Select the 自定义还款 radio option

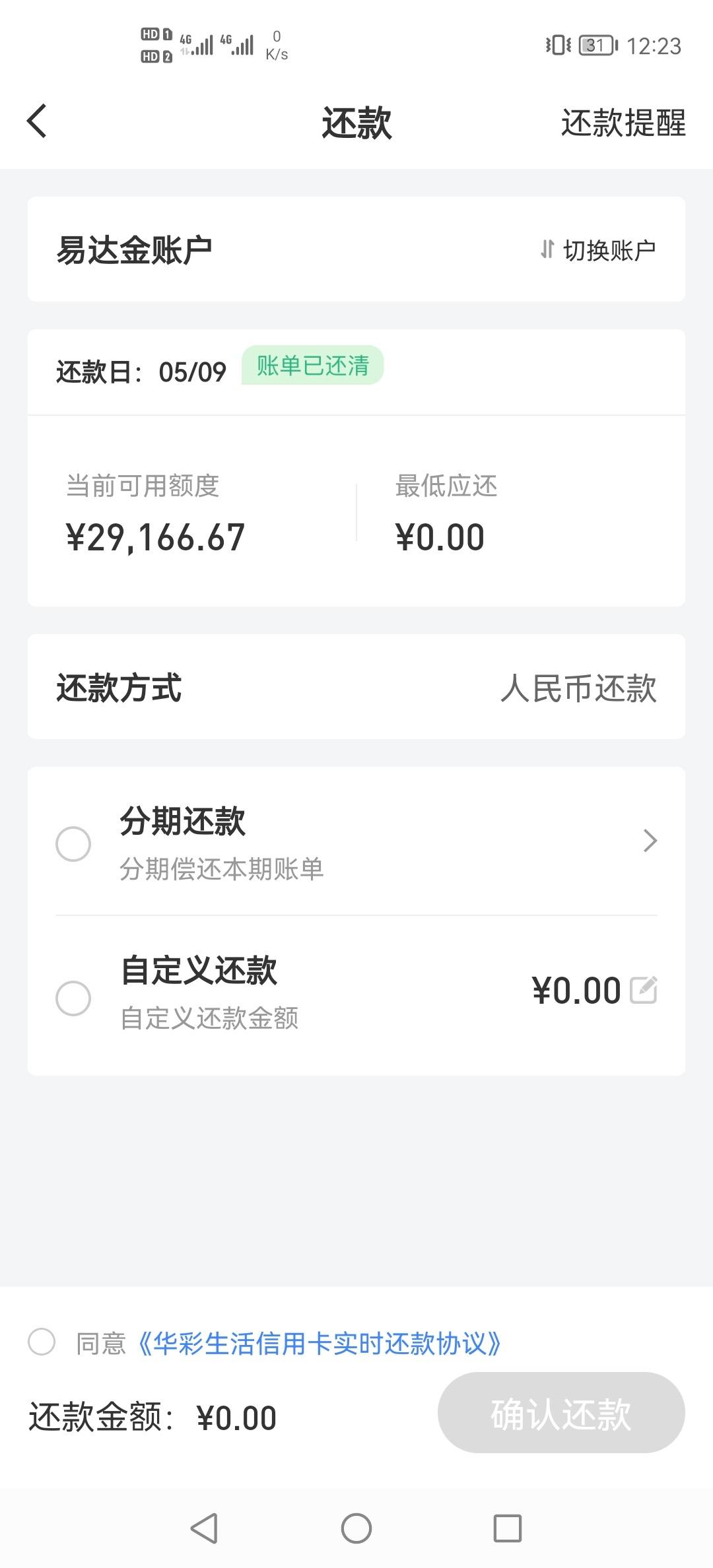coord(73,998)
